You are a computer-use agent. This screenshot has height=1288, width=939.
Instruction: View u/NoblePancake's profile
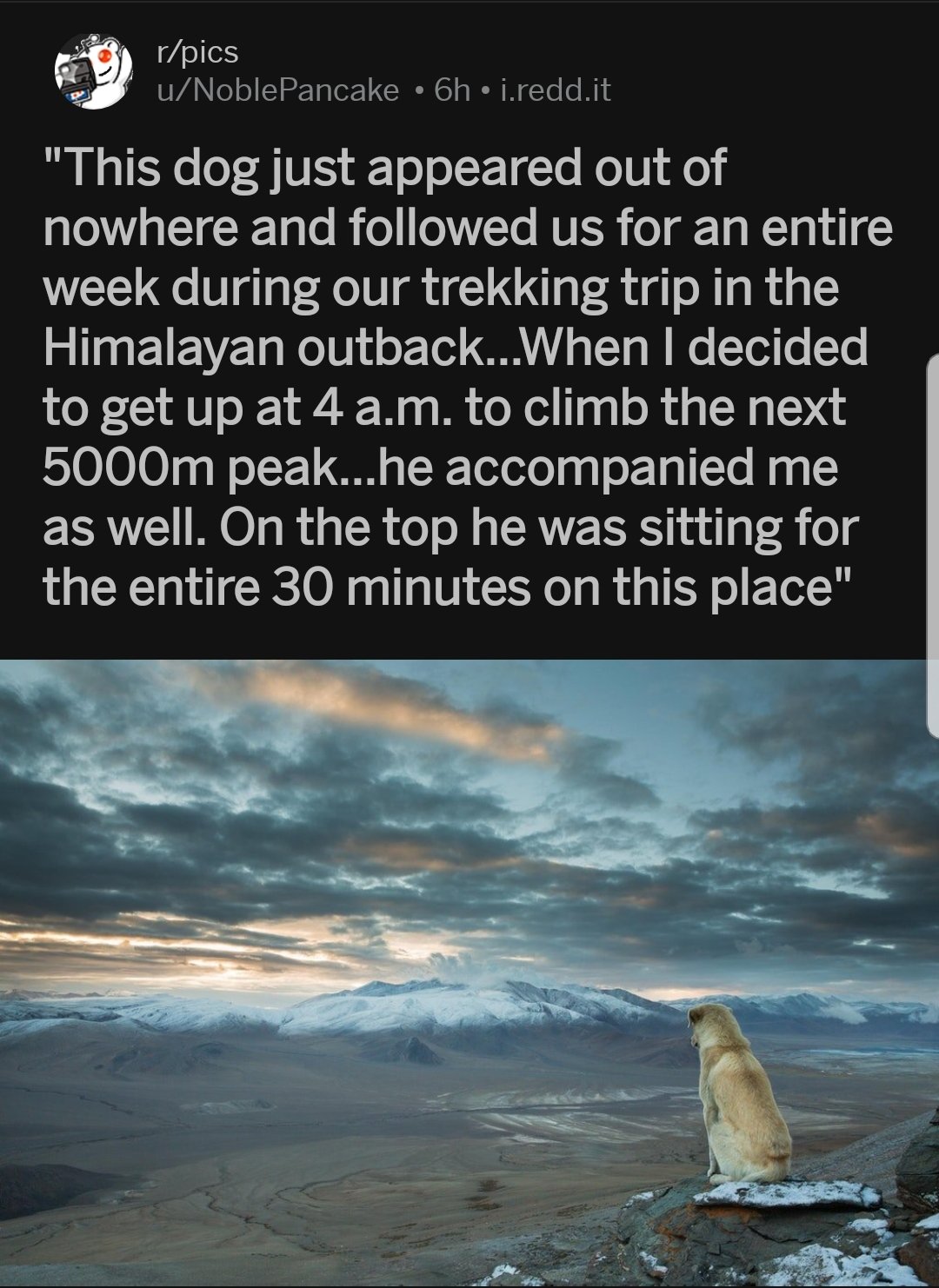coord(277,90)
